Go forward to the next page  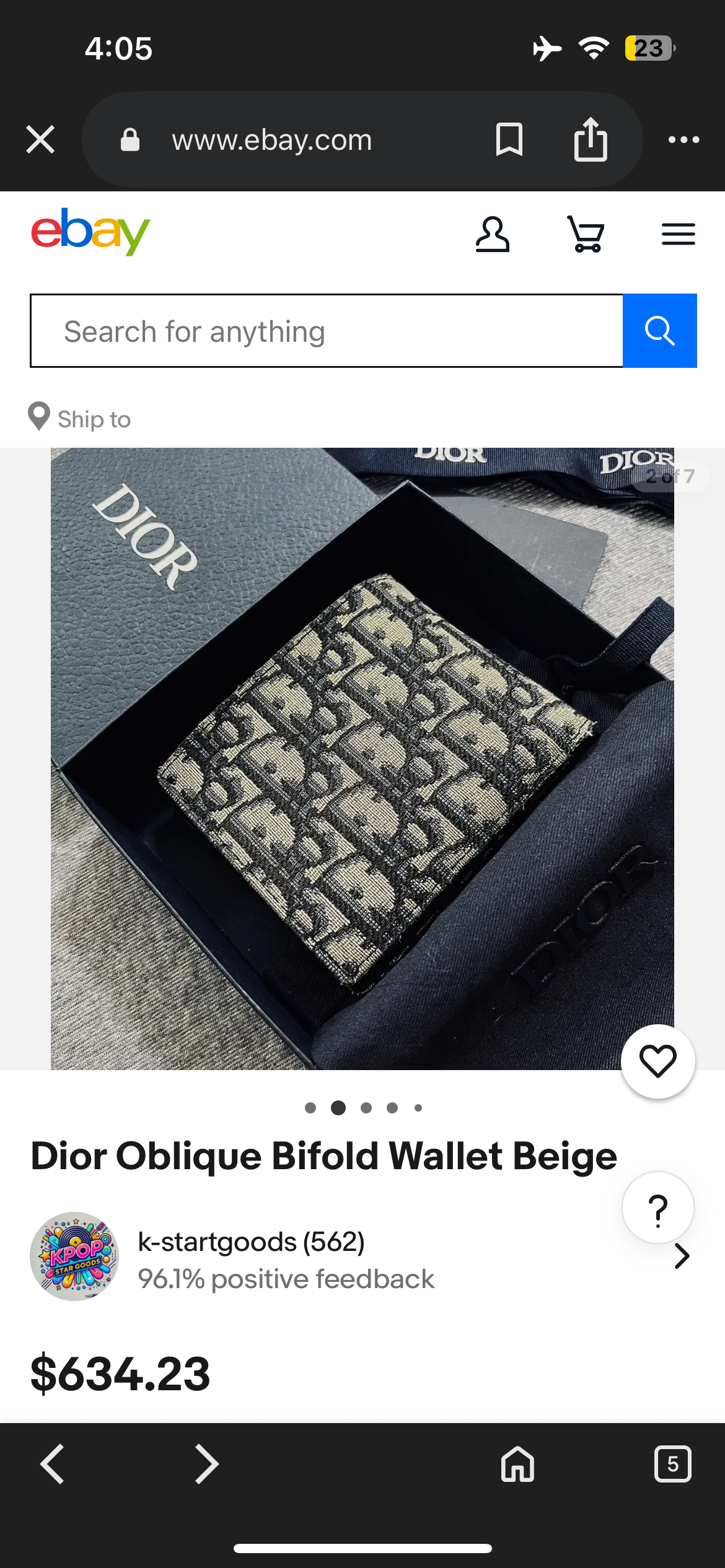point(206,1464)
